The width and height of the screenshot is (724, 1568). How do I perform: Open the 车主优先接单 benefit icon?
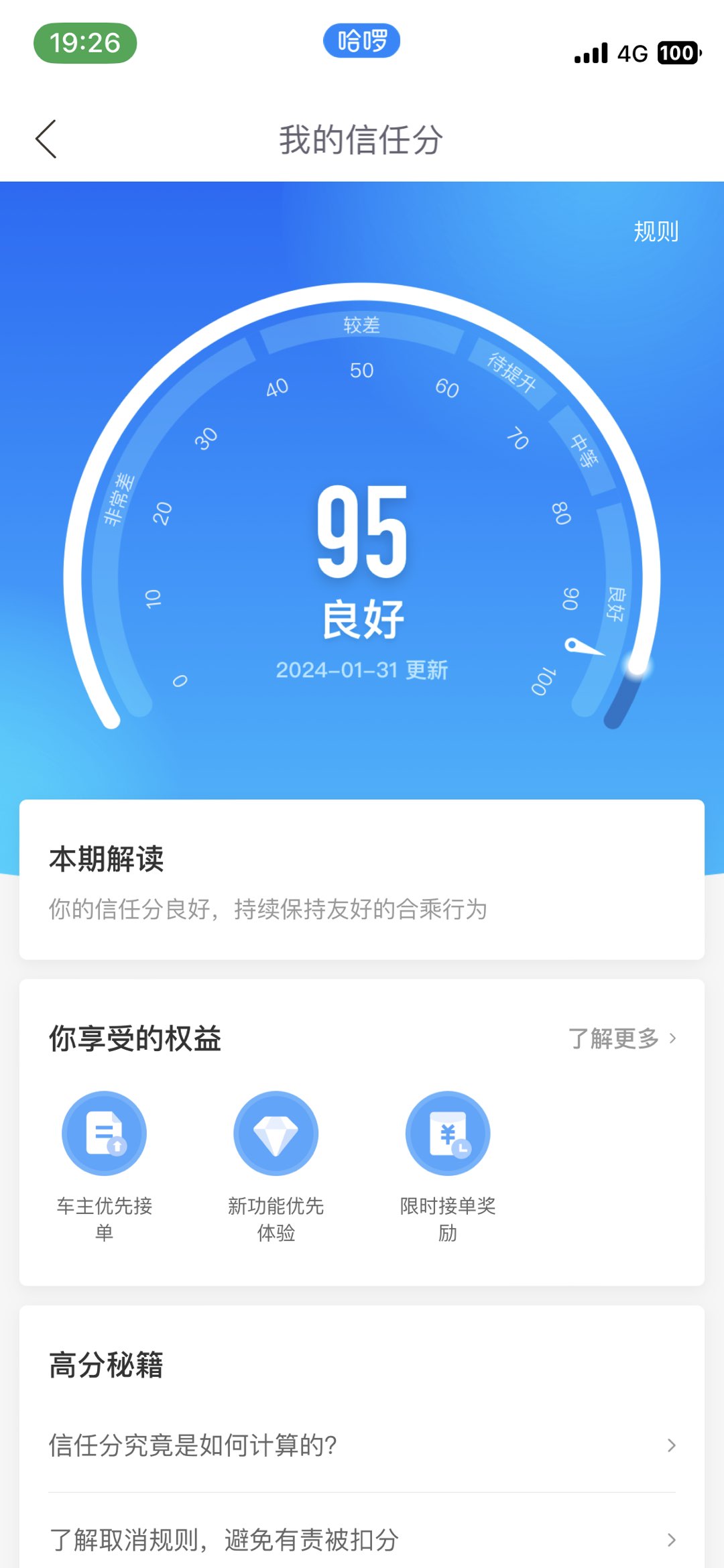click(x=104, y=1133)
